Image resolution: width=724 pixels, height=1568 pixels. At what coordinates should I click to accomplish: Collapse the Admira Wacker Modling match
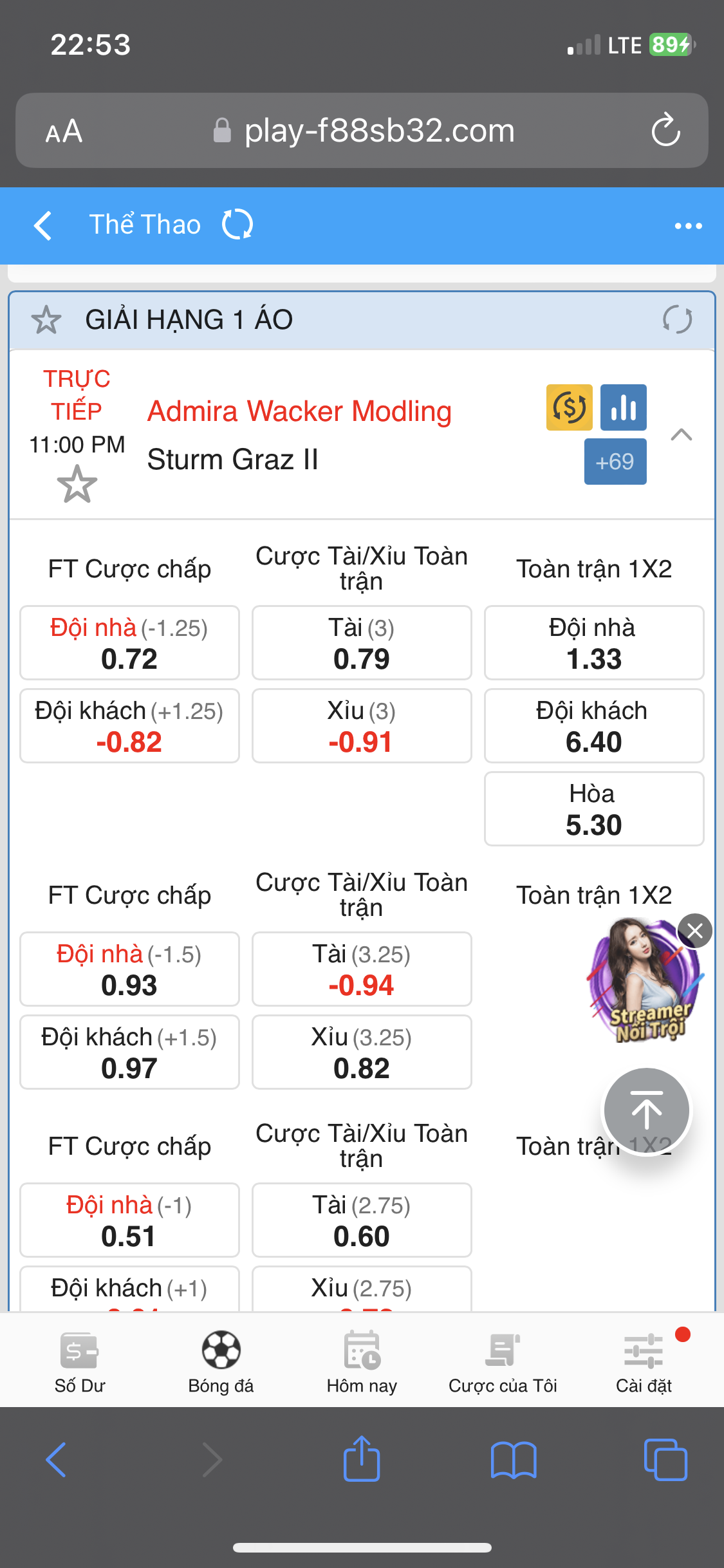pyautogui.click(x=682, y=435)
